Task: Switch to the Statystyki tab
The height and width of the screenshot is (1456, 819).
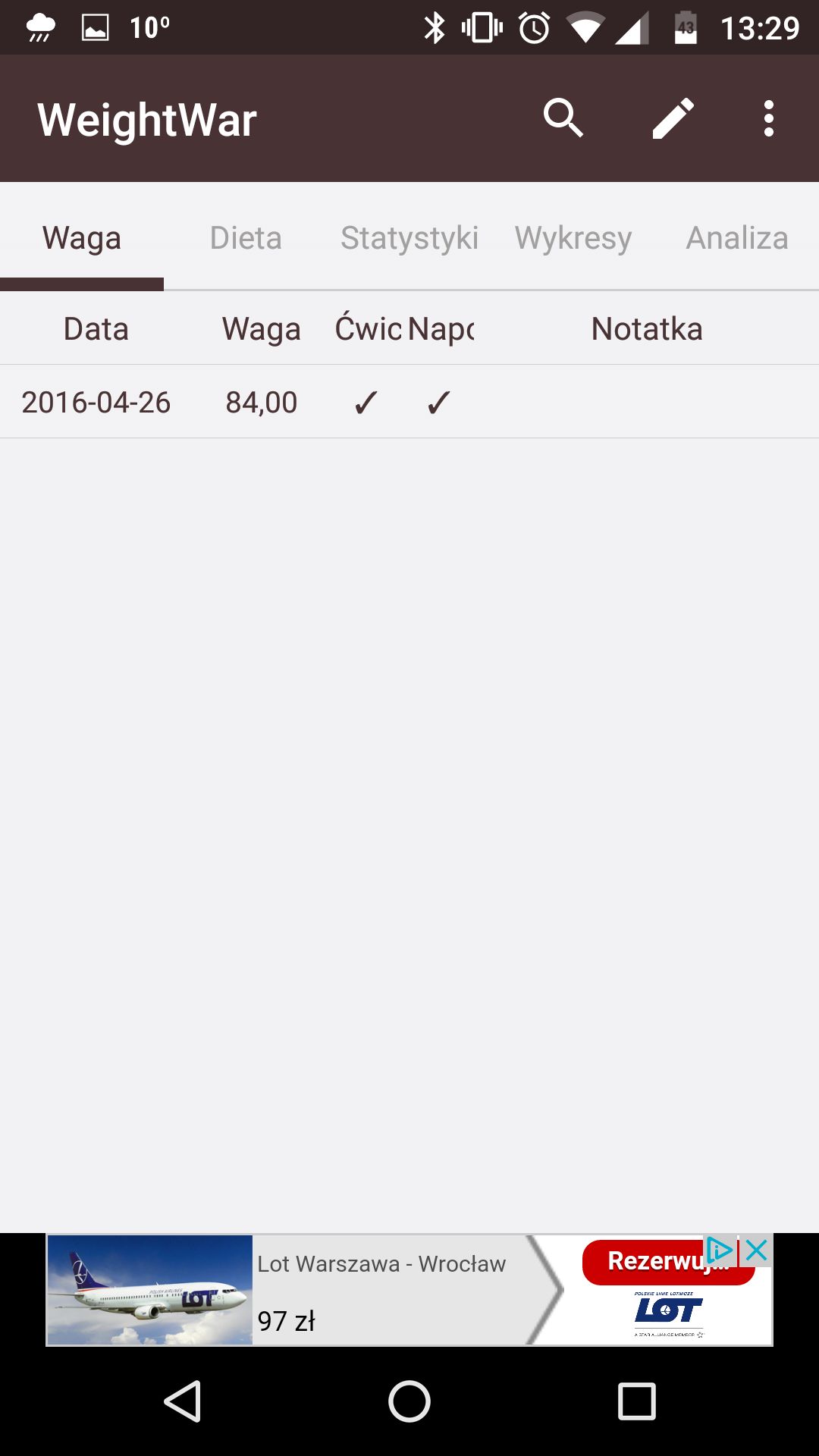Action: click(409, 237)
